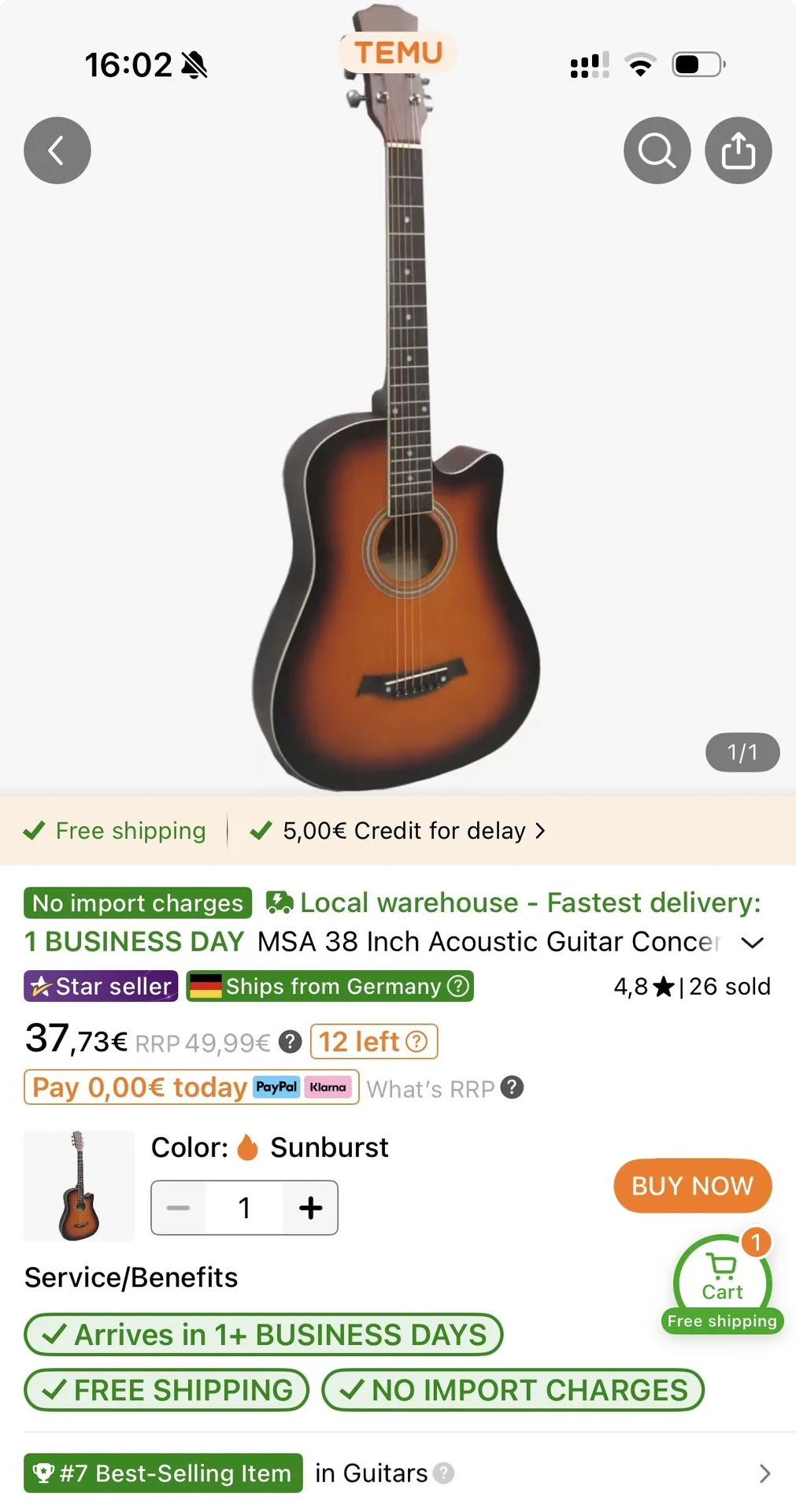
Task: Tap BUY NOW
Action: pyautogui.click(x=692, y=1186)
